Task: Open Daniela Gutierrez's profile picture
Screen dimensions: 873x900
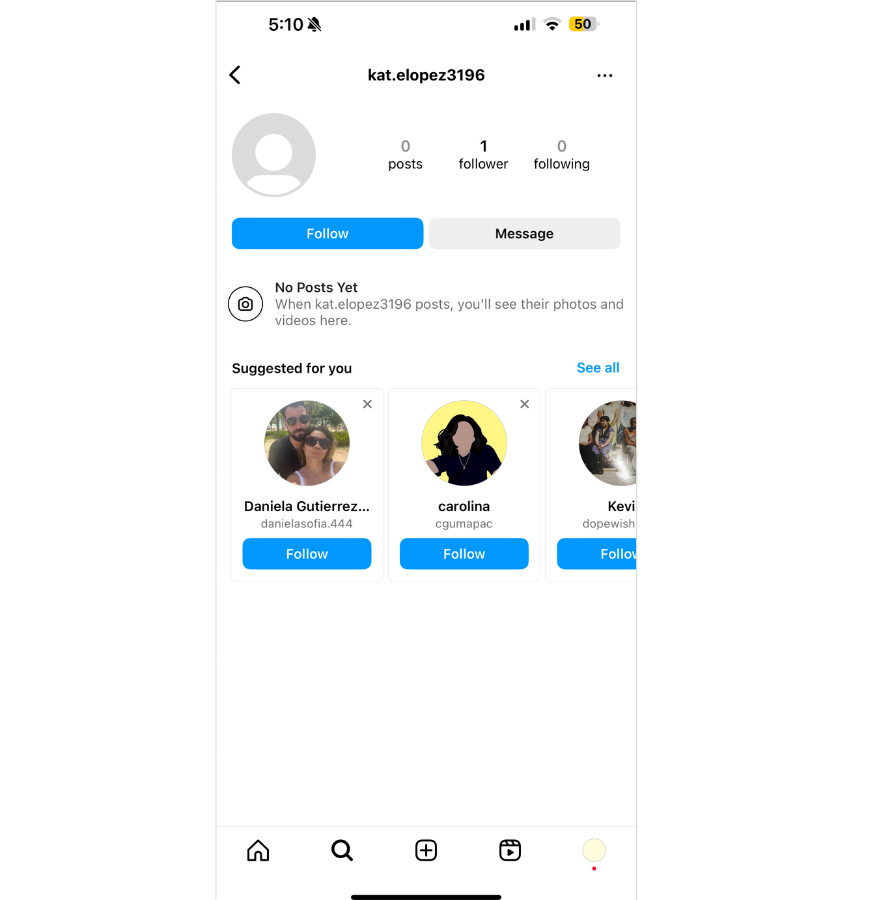Action: 307,443
